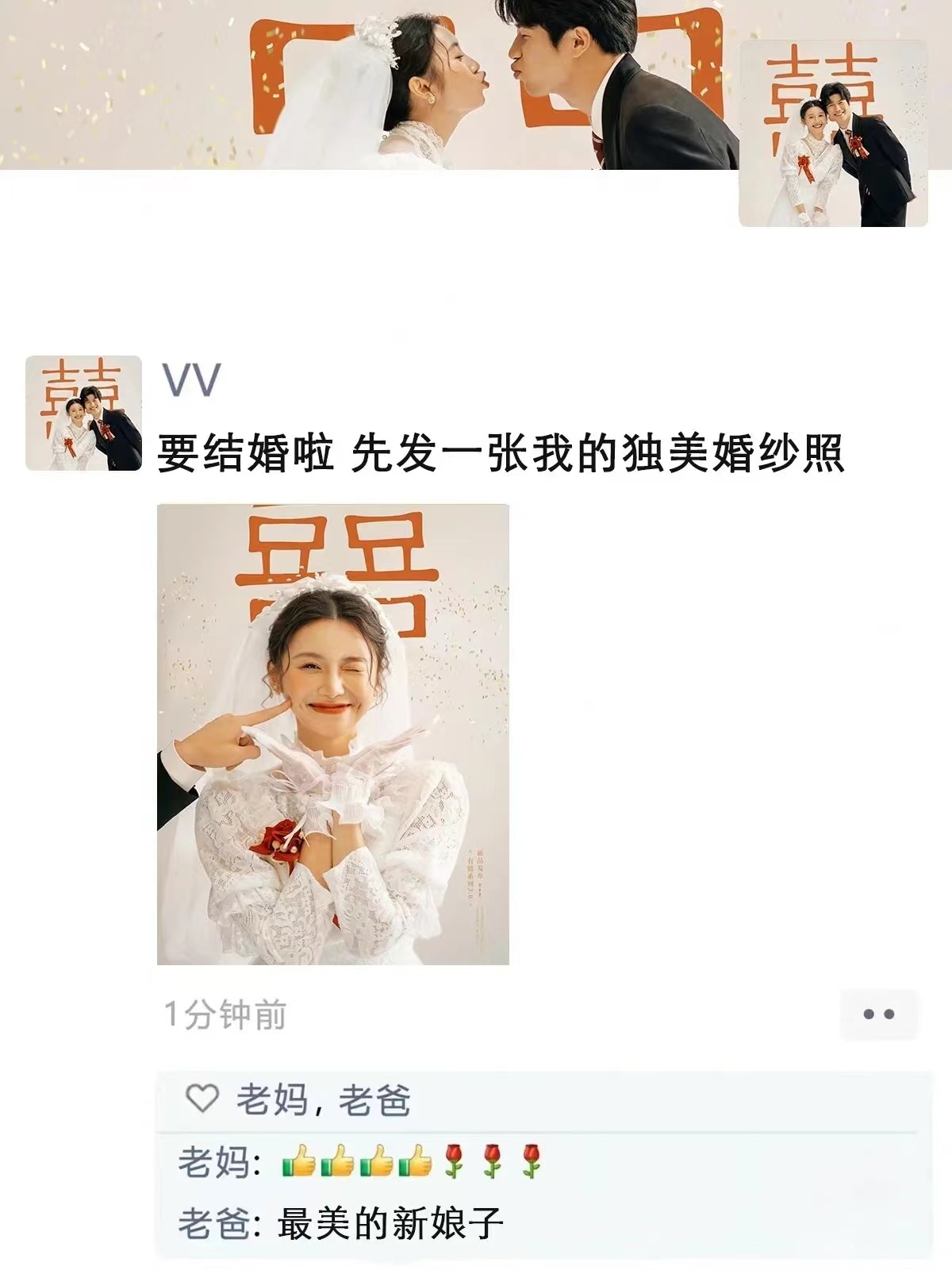The width and height of the screenshot is (952, 1270).
Task: Open VV's profile from the username
Action: tap(191, 381)
